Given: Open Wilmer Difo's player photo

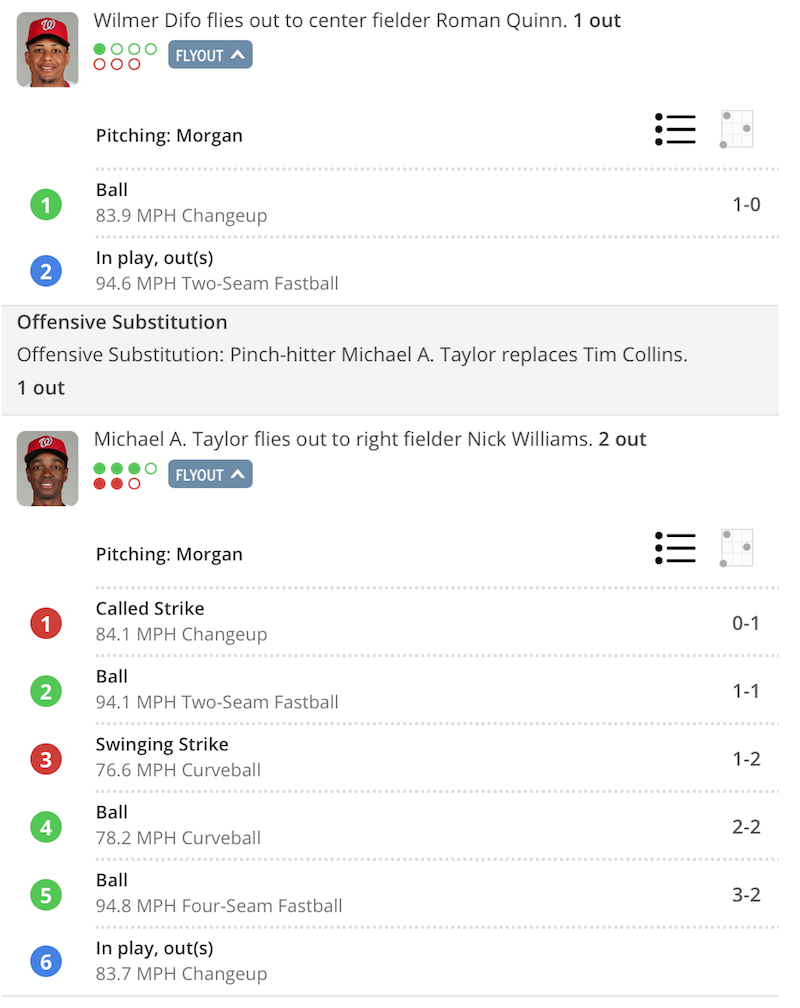Looking at the screenshot, I should pyautogui.click(x=47, y=49).
